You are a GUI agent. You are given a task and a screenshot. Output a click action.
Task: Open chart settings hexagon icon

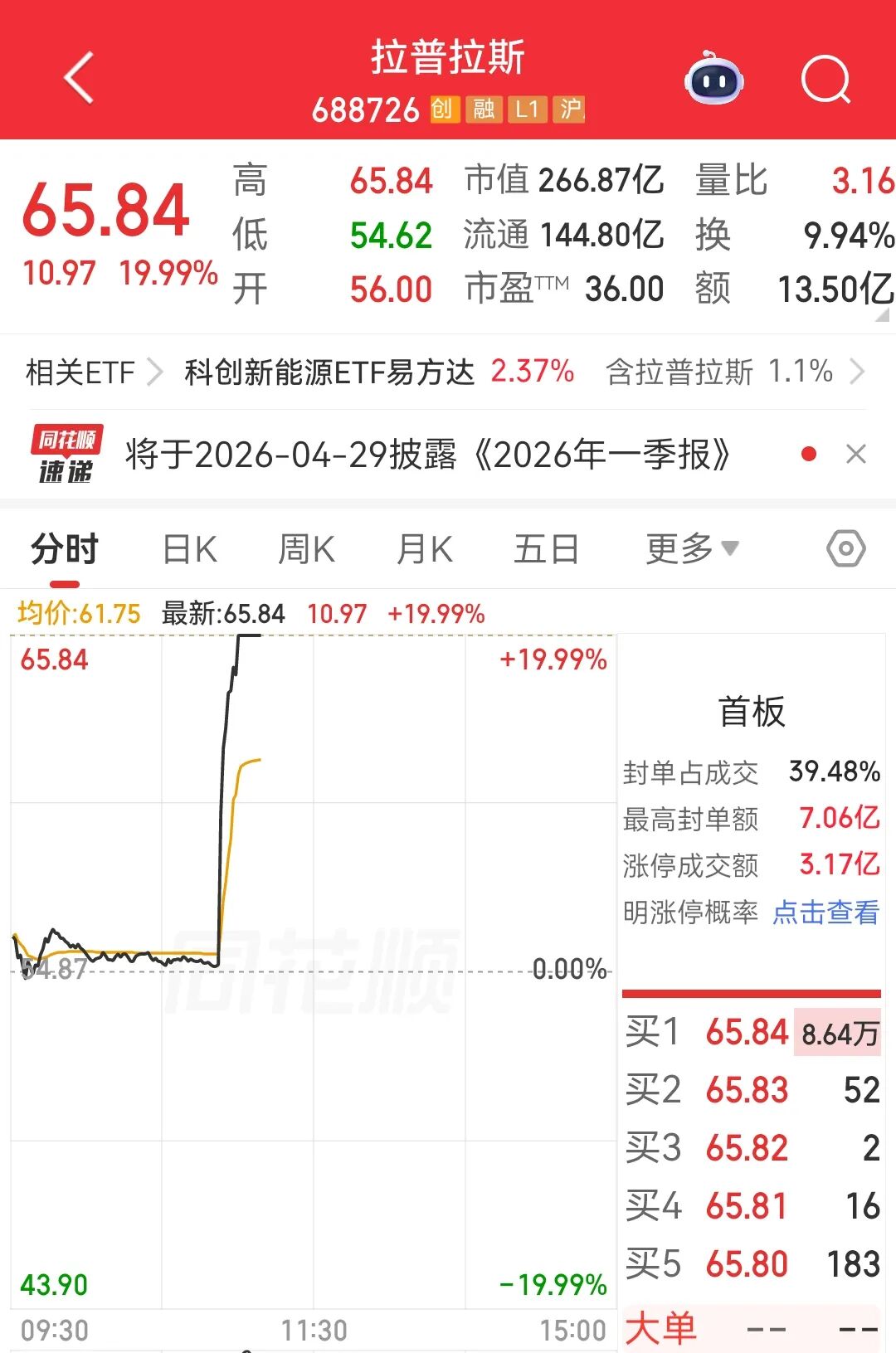[845, 548]
